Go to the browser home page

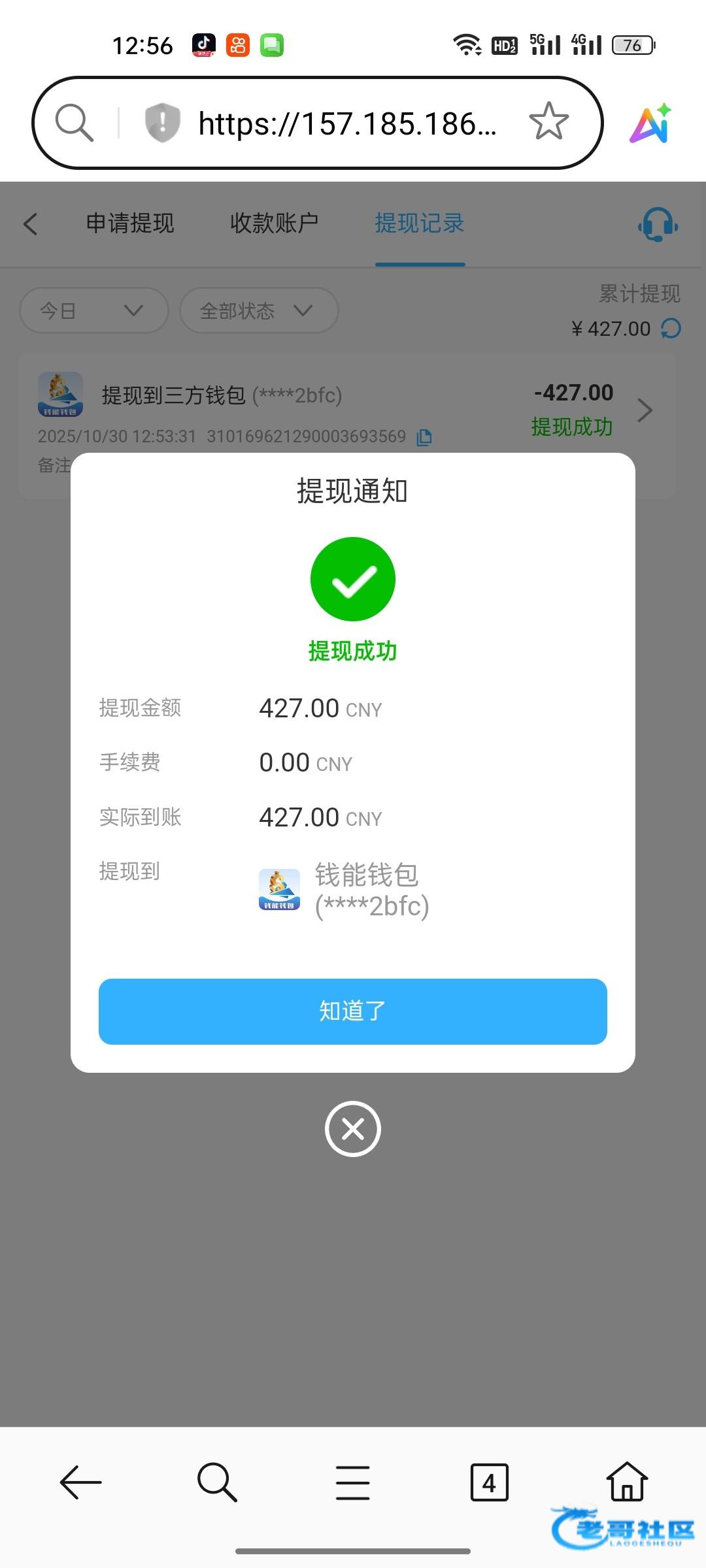(627, 1481)
